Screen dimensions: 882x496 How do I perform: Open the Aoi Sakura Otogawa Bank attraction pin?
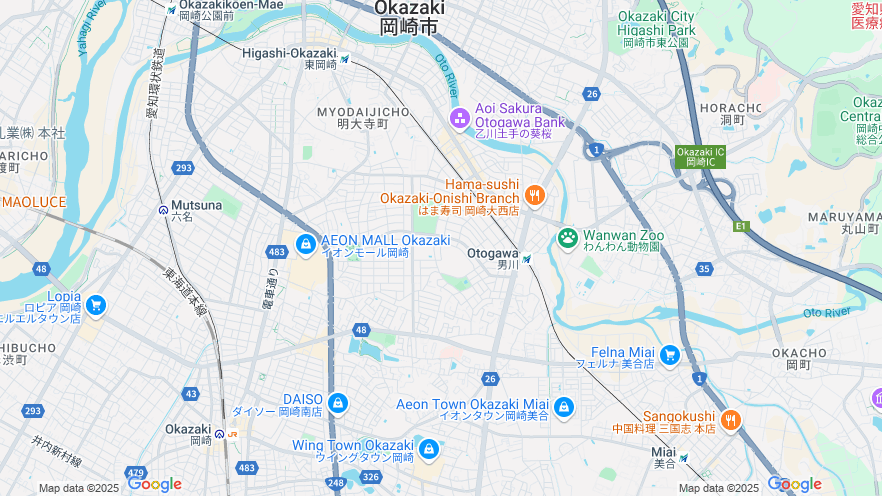pyautogui.click(x=460, y=118)
